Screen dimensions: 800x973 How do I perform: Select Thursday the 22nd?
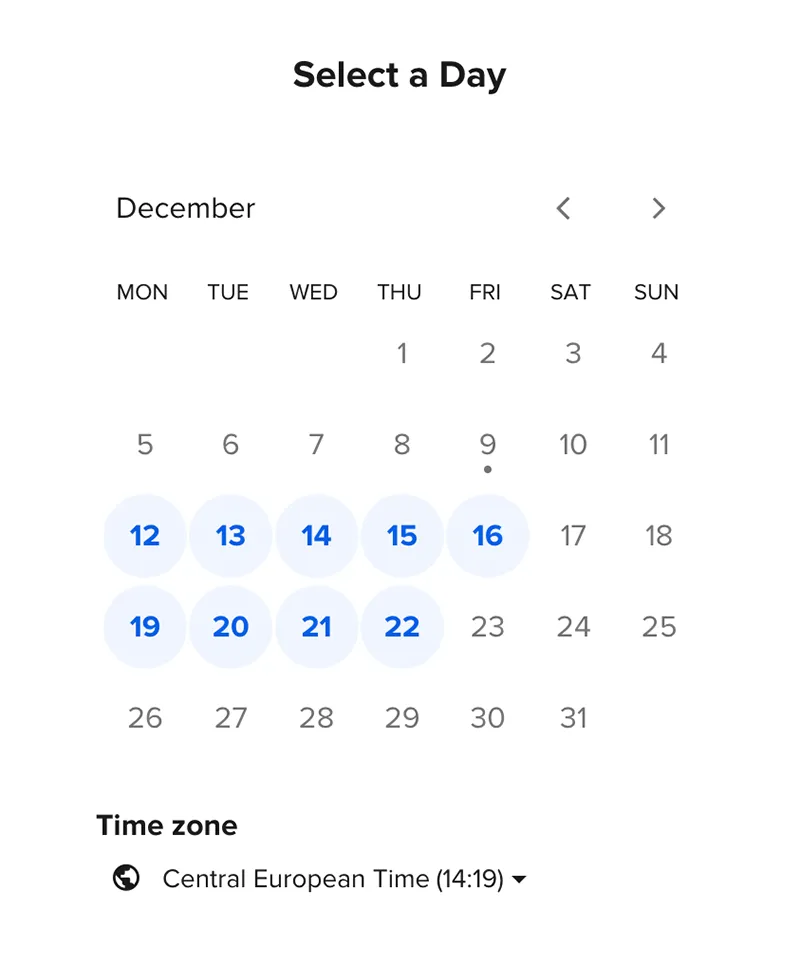[402, 627]
